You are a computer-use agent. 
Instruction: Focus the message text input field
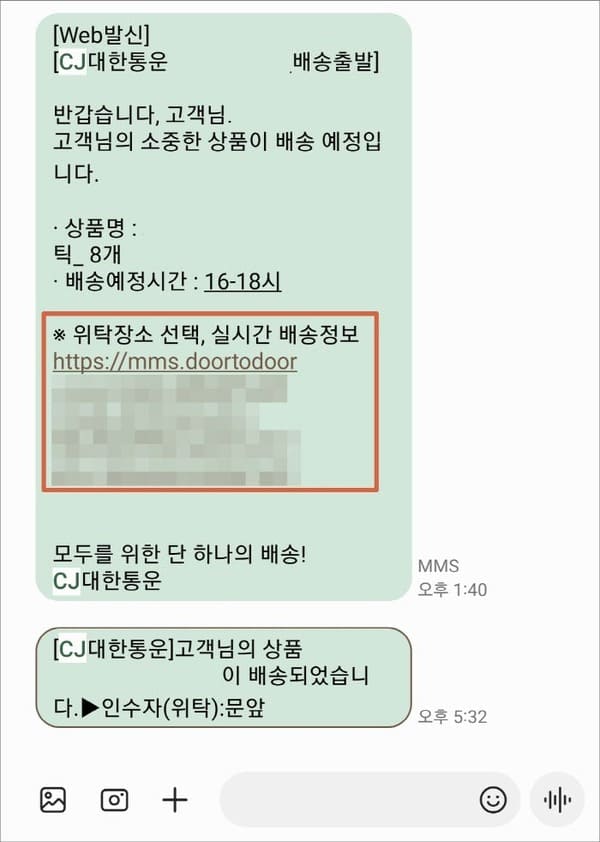[345, 799]
